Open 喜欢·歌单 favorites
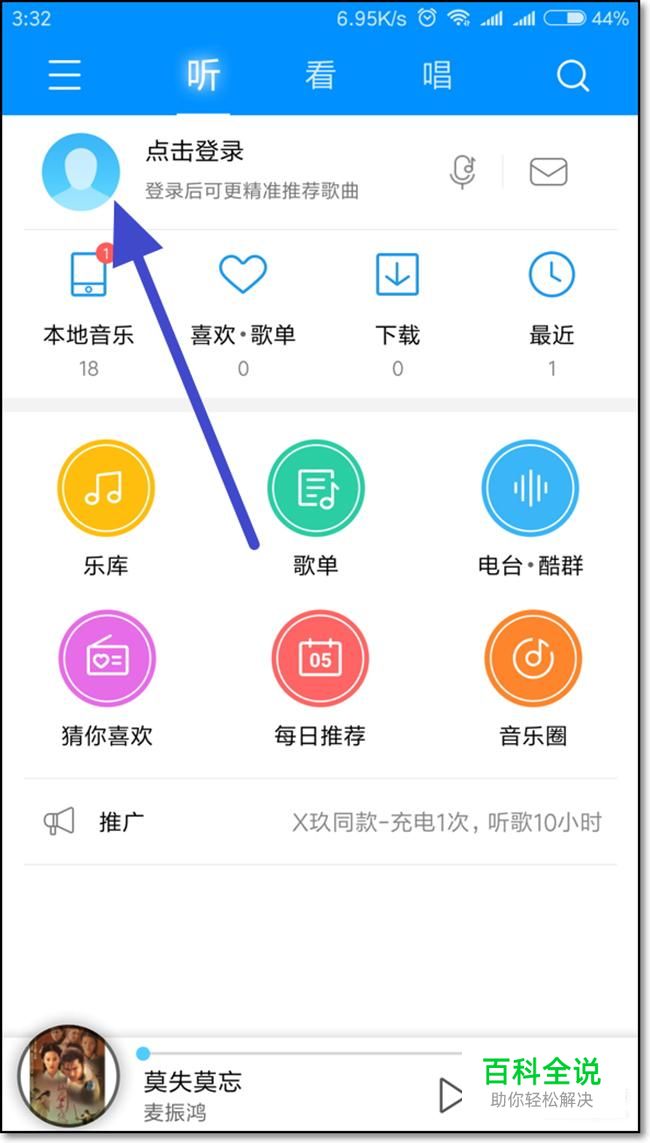Screen dimensions: 650x1143 coord(243,300)
